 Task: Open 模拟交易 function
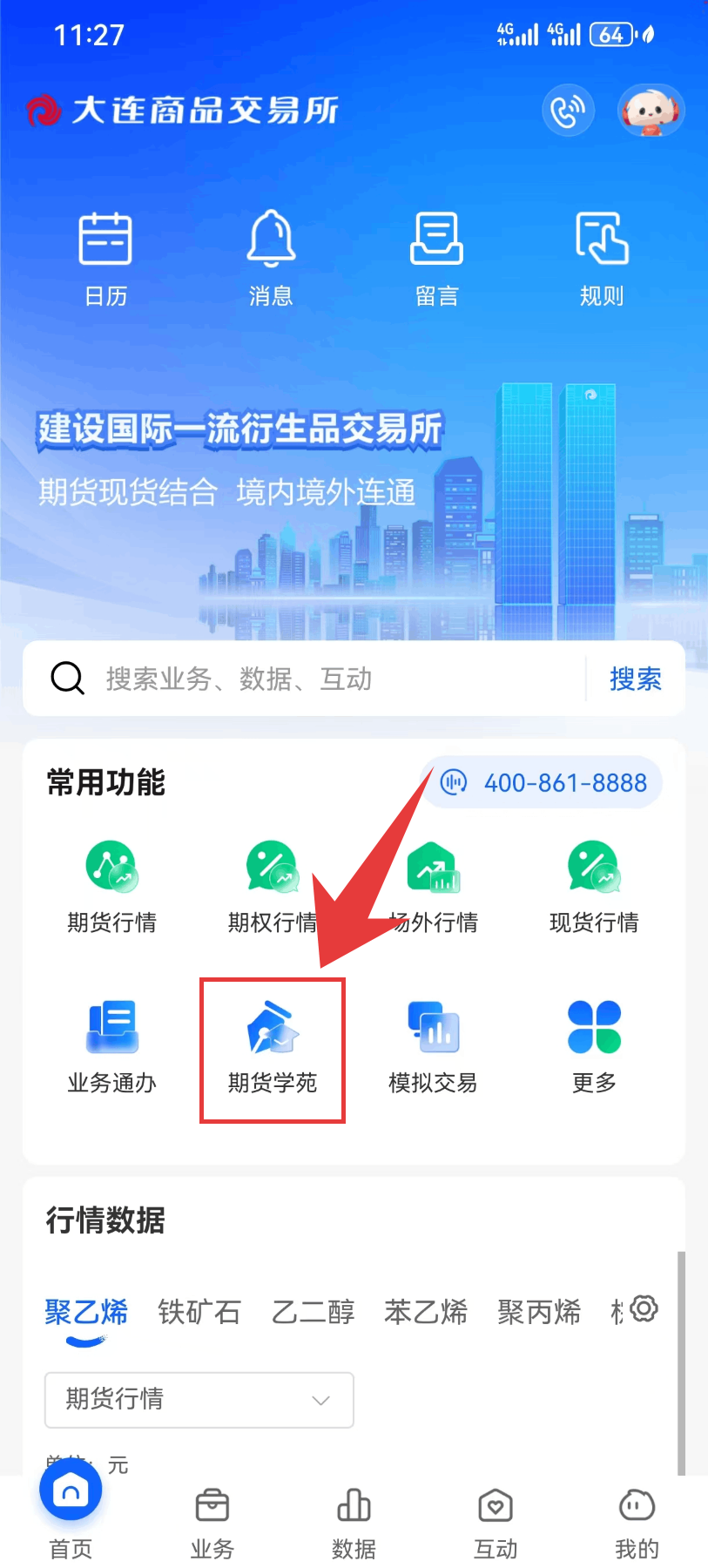[x=433, y=1047]
